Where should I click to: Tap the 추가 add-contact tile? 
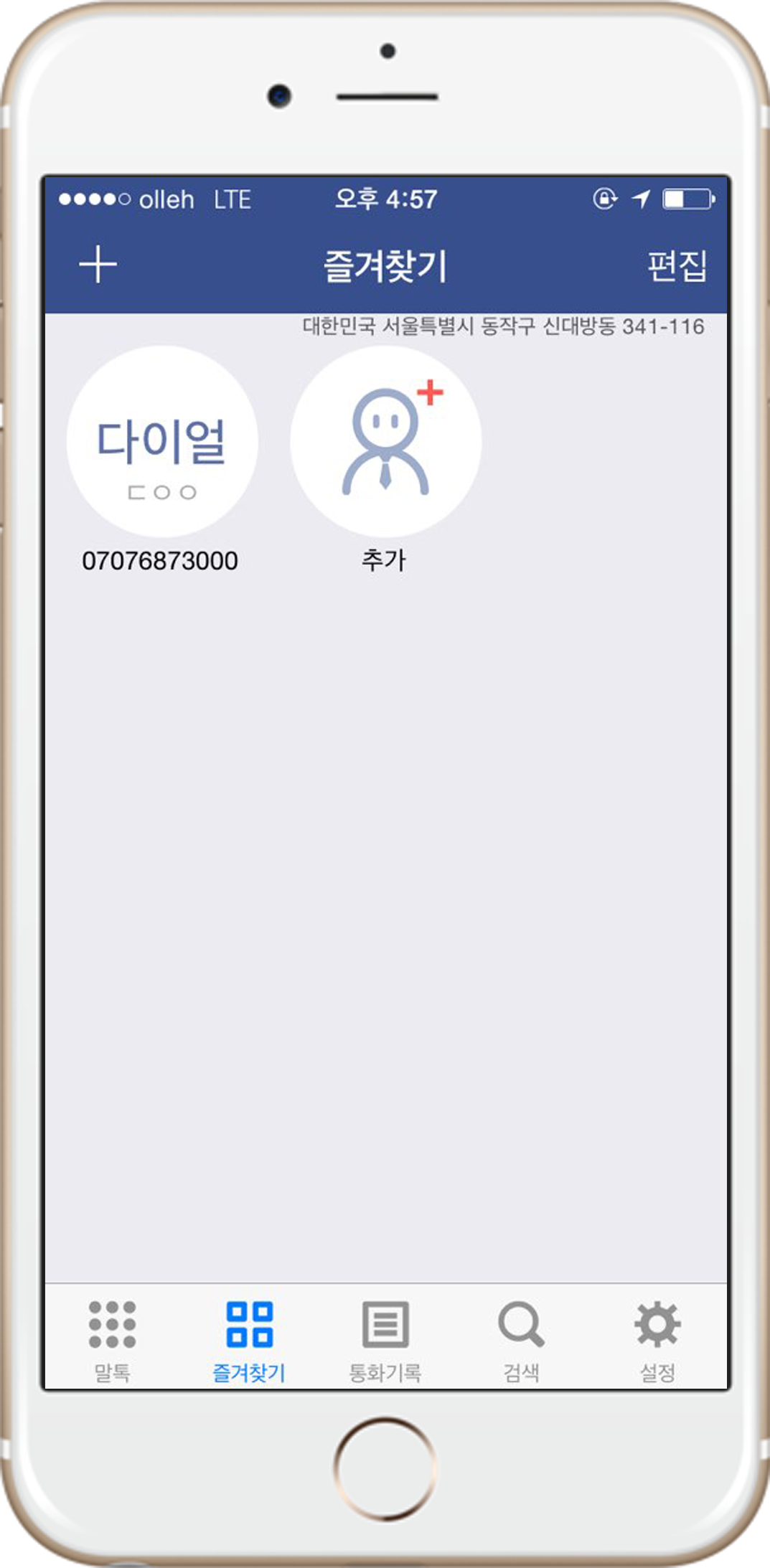tap(385, 442)
